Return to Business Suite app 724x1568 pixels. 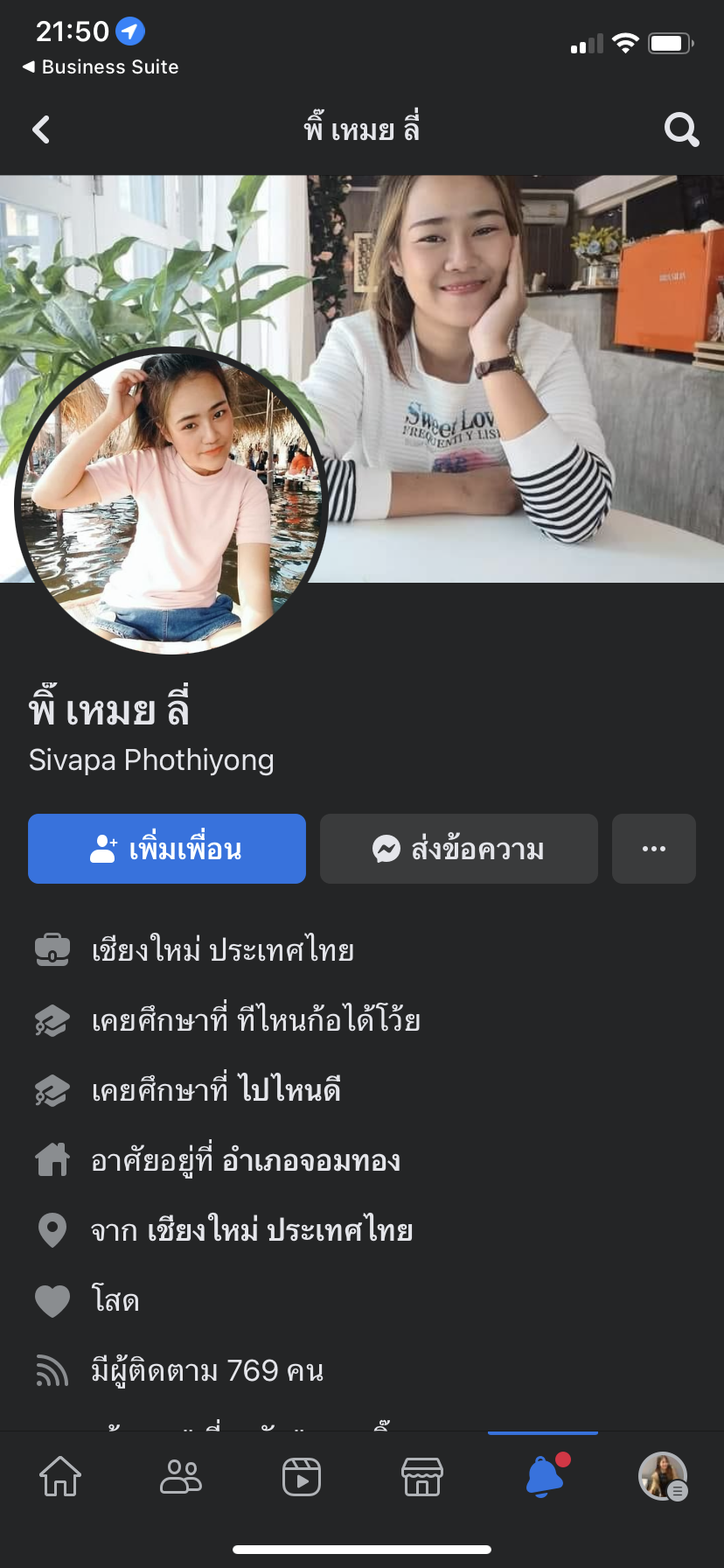coord(101,67)
